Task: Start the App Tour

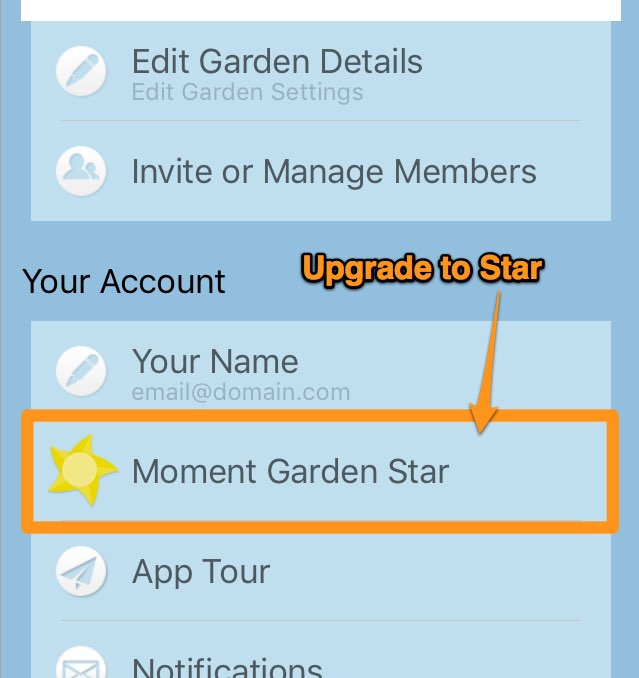Action: click(x=201, y=572)
